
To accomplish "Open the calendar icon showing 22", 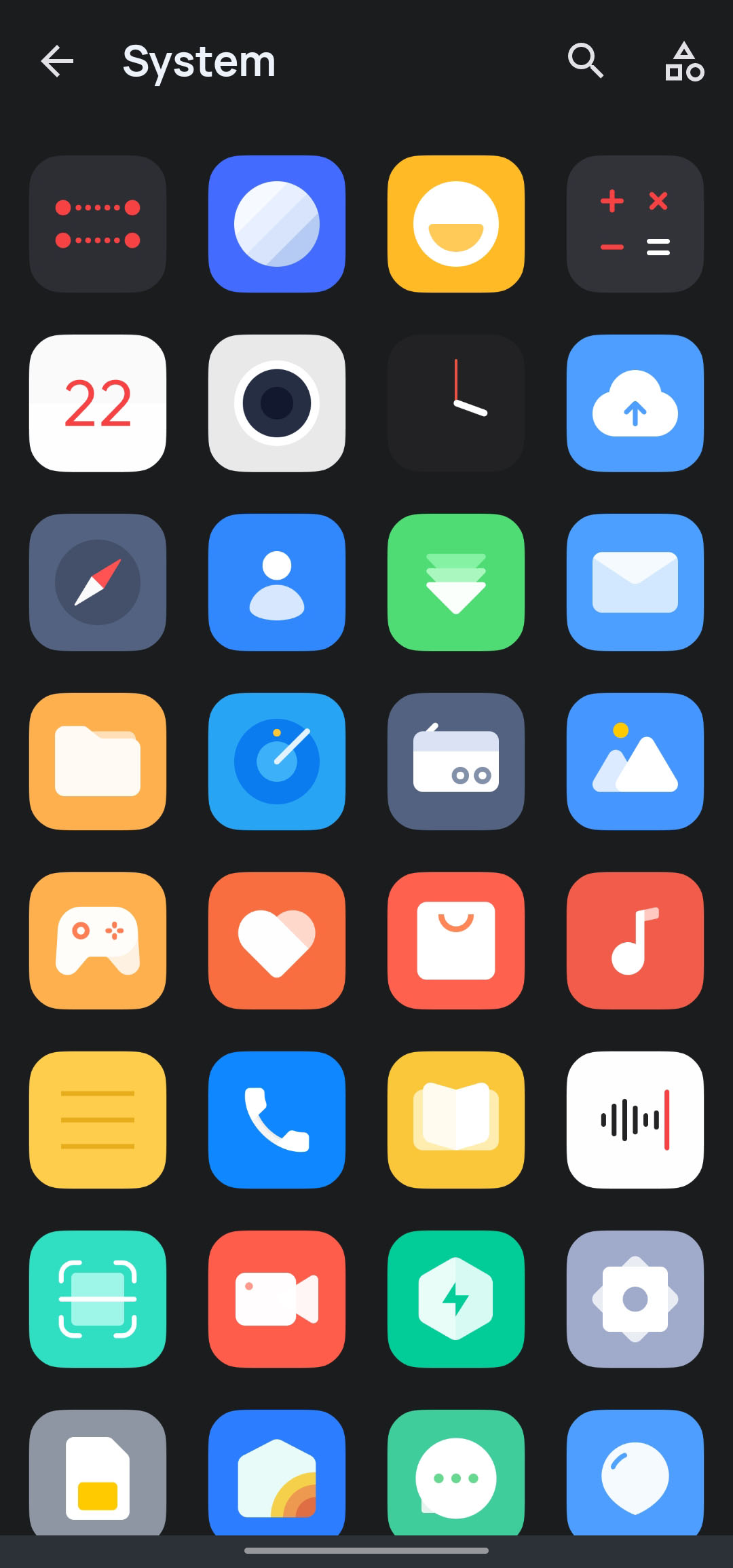I will 98,403.
